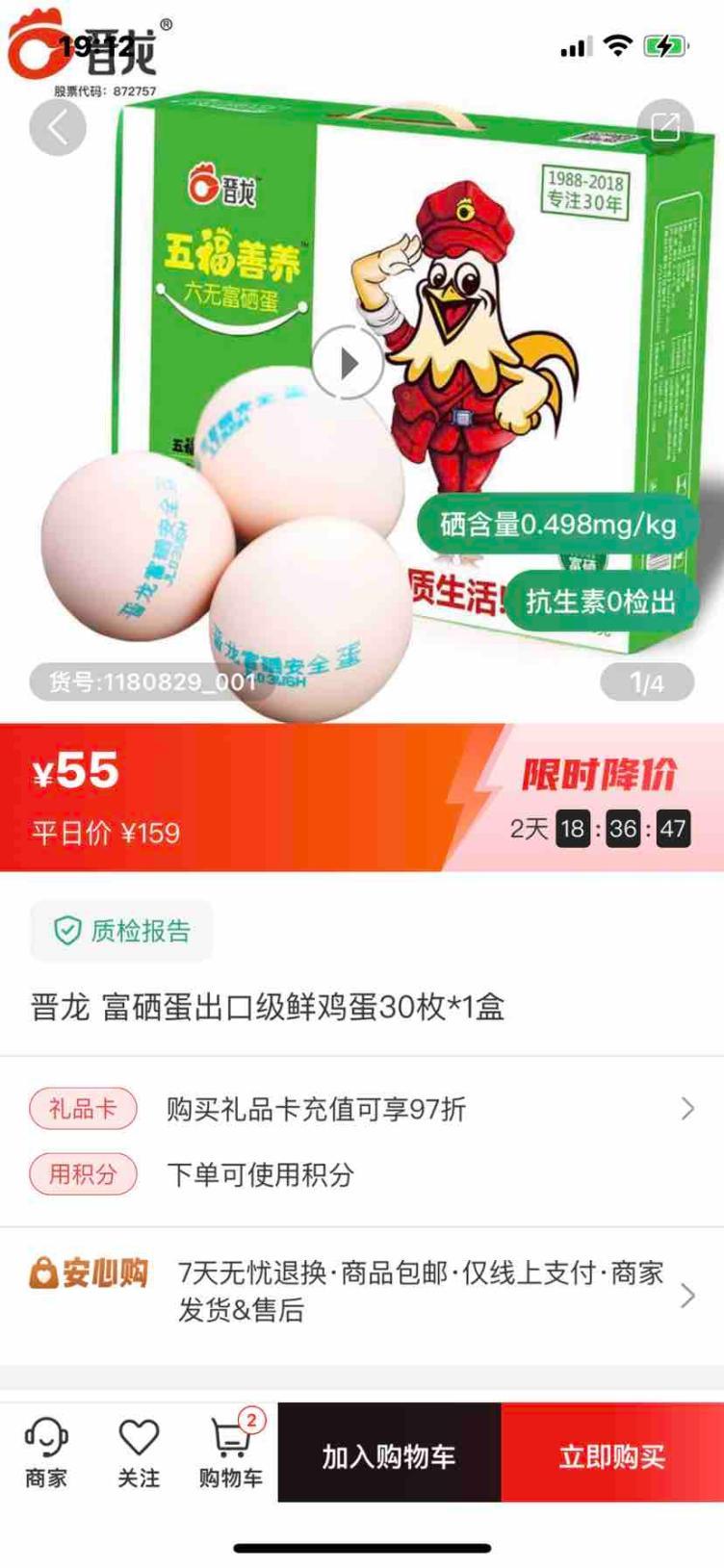Screen dimensions: 724x1568
Task: Follow this product with 关注
Action: 139,1454
